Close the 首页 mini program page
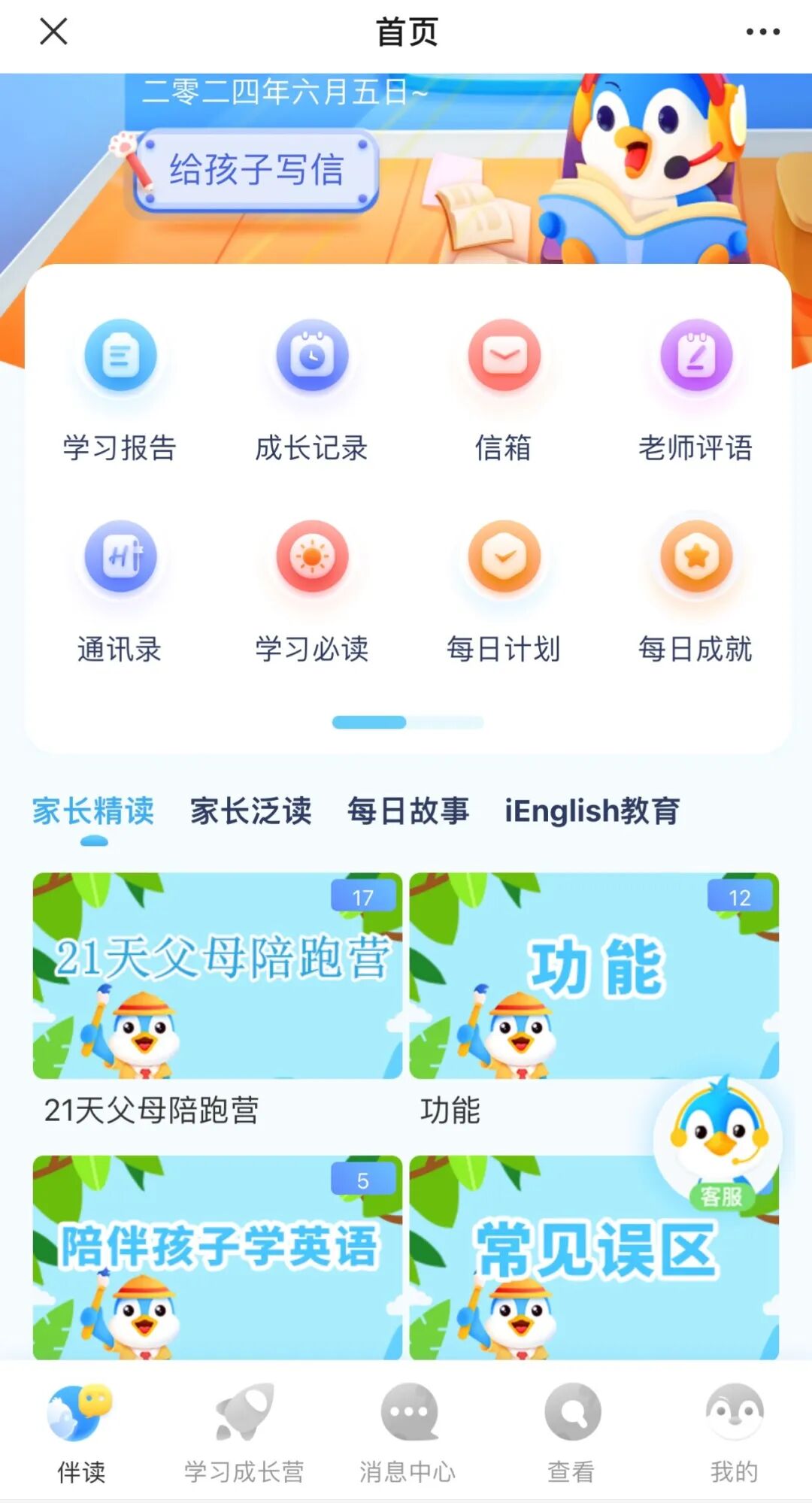The height and width of the screenshot is (1503, 812). tap(53, 32)
